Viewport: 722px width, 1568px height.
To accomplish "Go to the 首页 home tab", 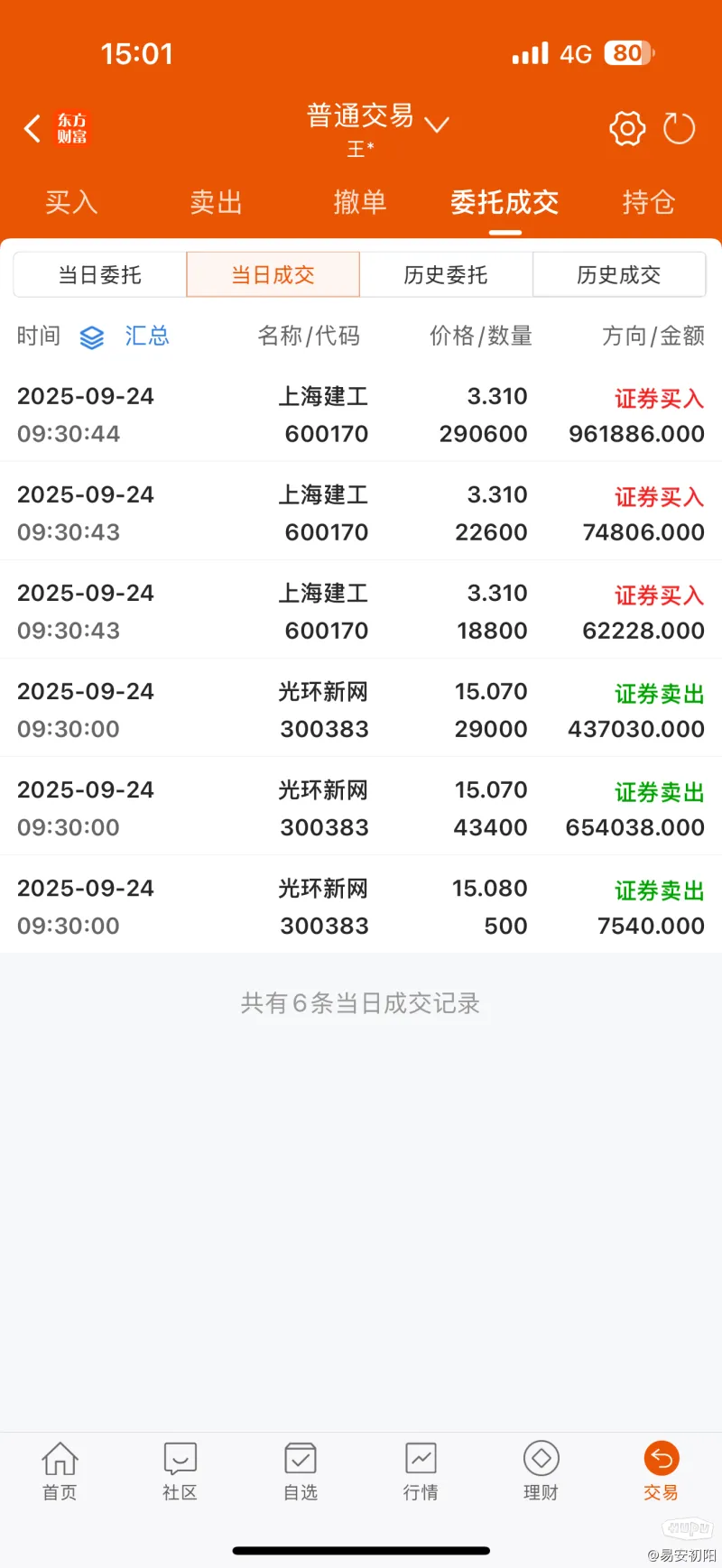I will [60, 1471].
